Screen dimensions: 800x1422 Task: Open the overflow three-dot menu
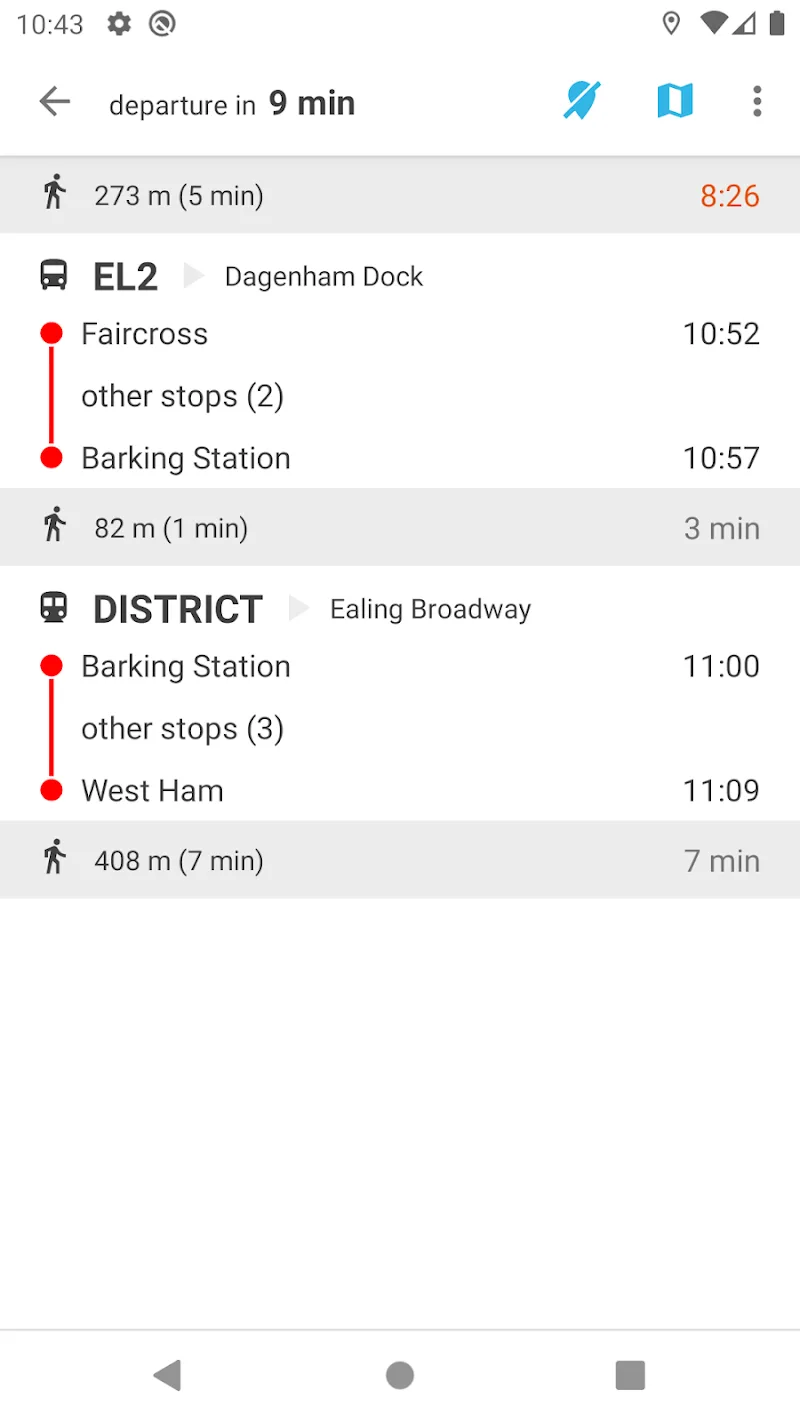[757, 101]
